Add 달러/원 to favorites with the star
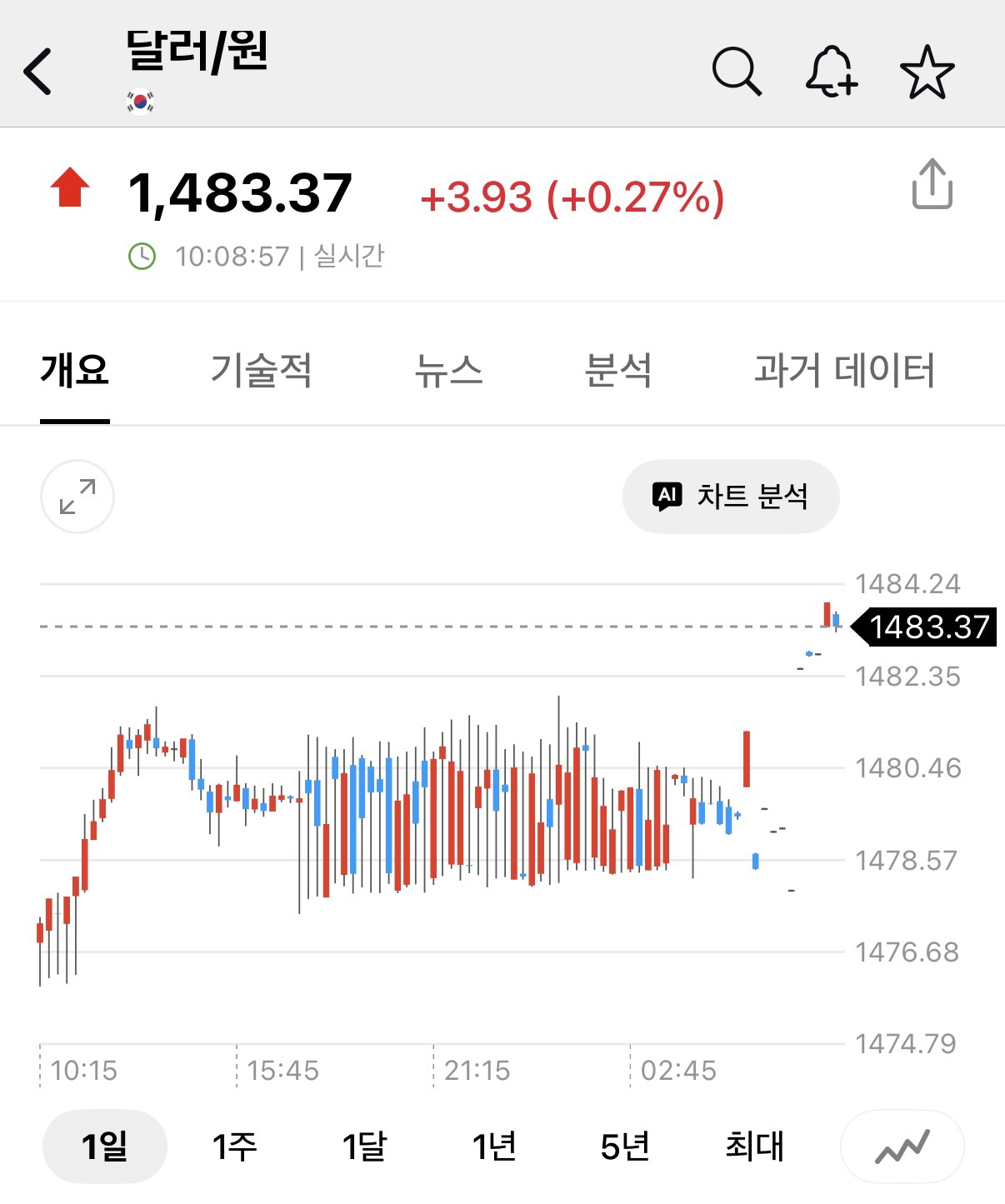Viewport: 1005px width, 1204px height. [927, 72]
